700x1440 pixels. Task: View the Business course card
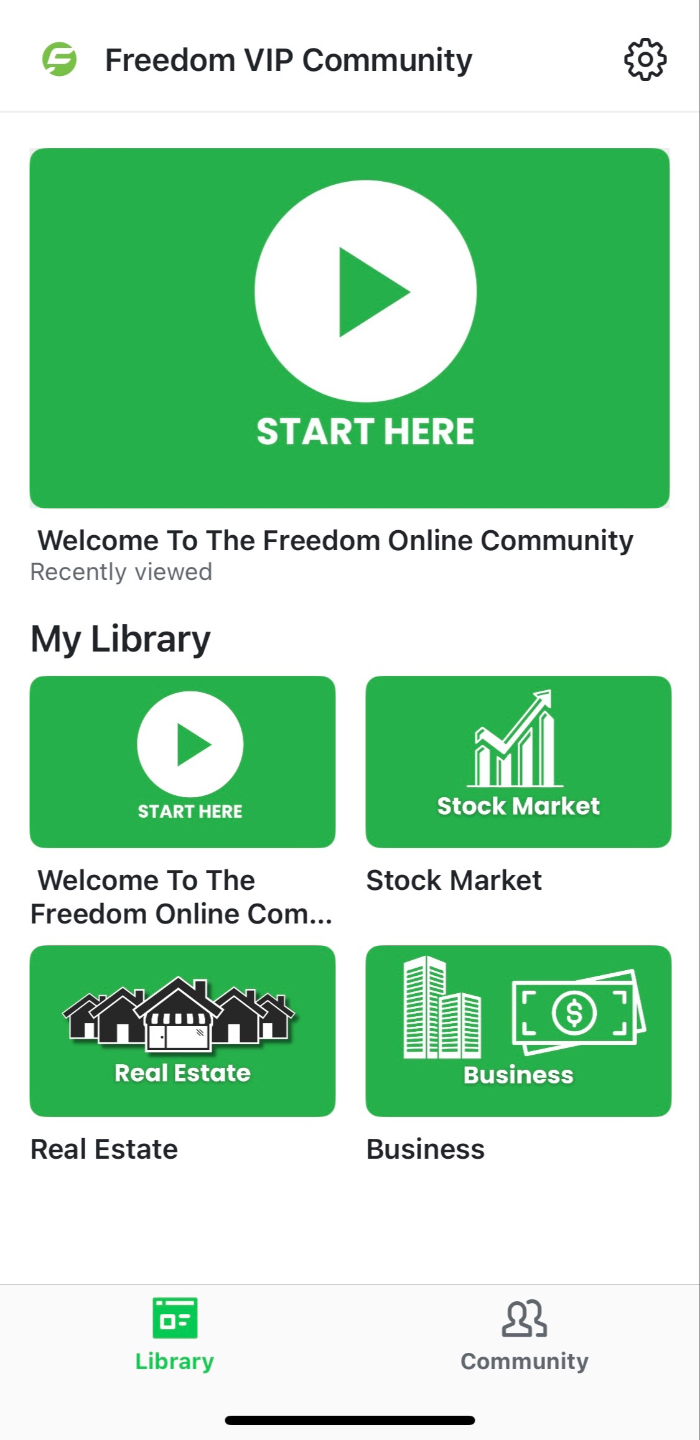[518, 1031]
